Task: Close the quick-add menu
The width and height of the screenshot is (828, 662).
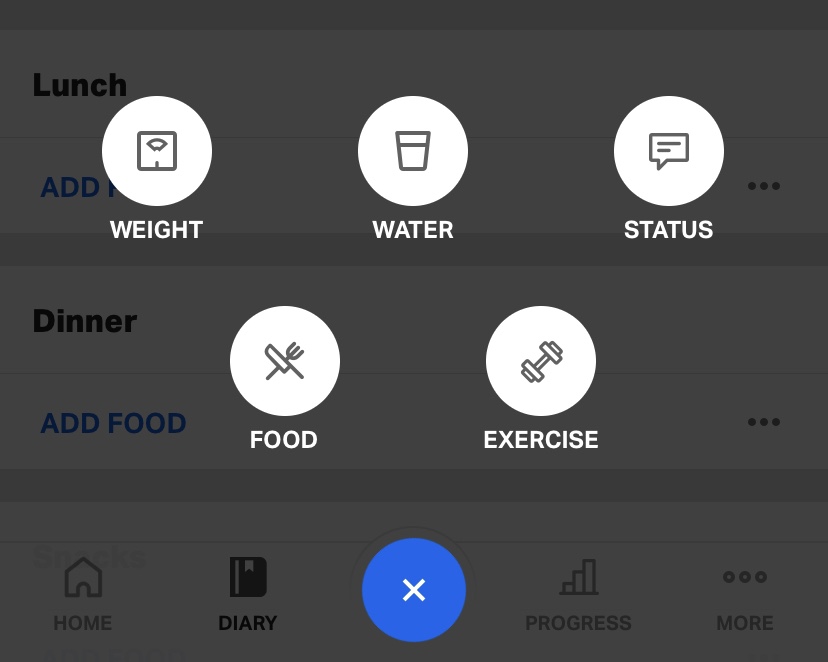Action: (414, 590)
